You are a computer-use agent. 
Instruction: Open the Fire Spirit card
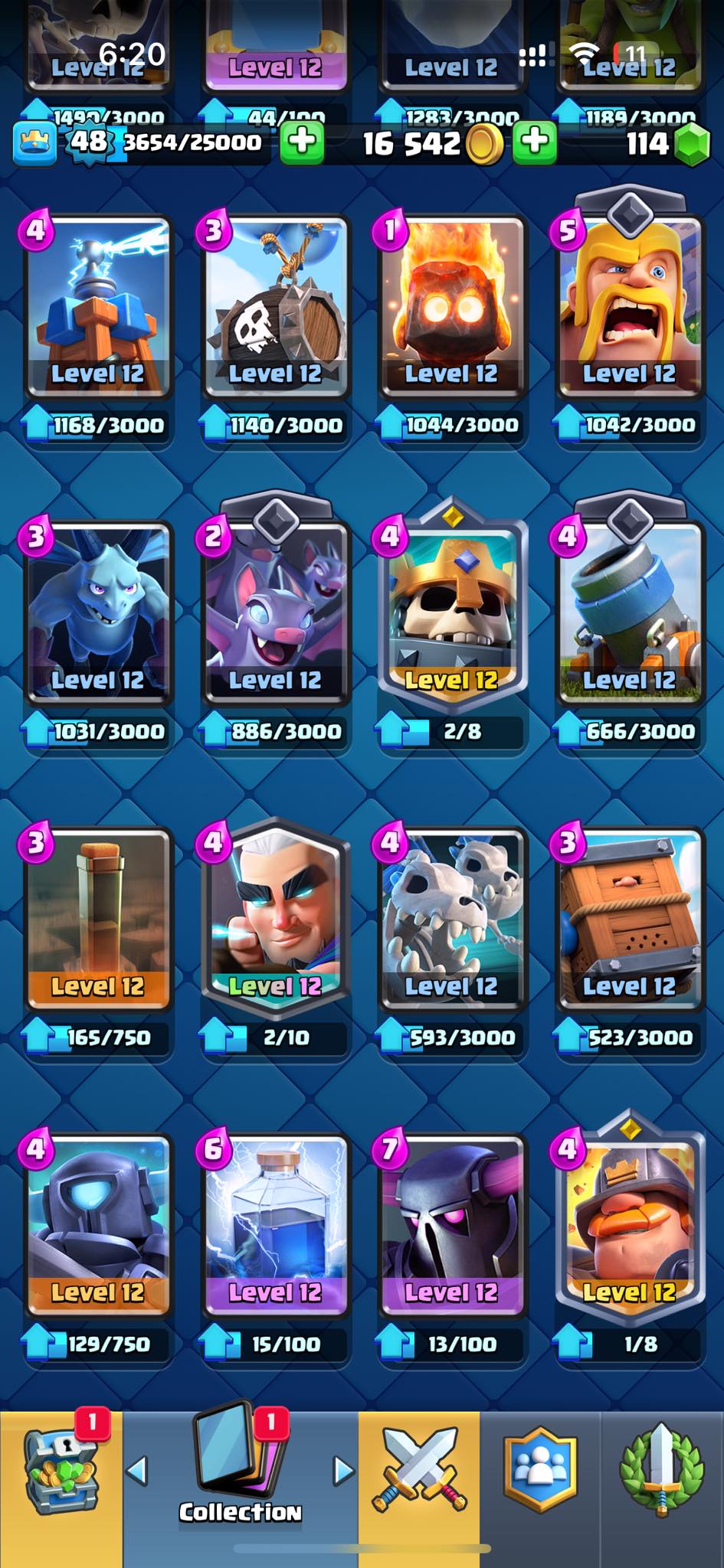coord(451,308)
